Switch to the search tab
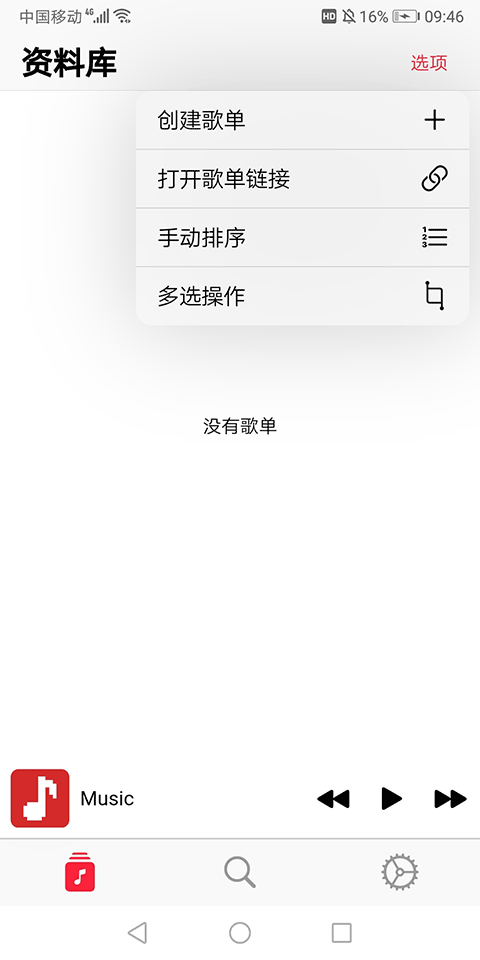Viewport: 480px width, 960px height. pyautogui.click(x=239, y=872)
